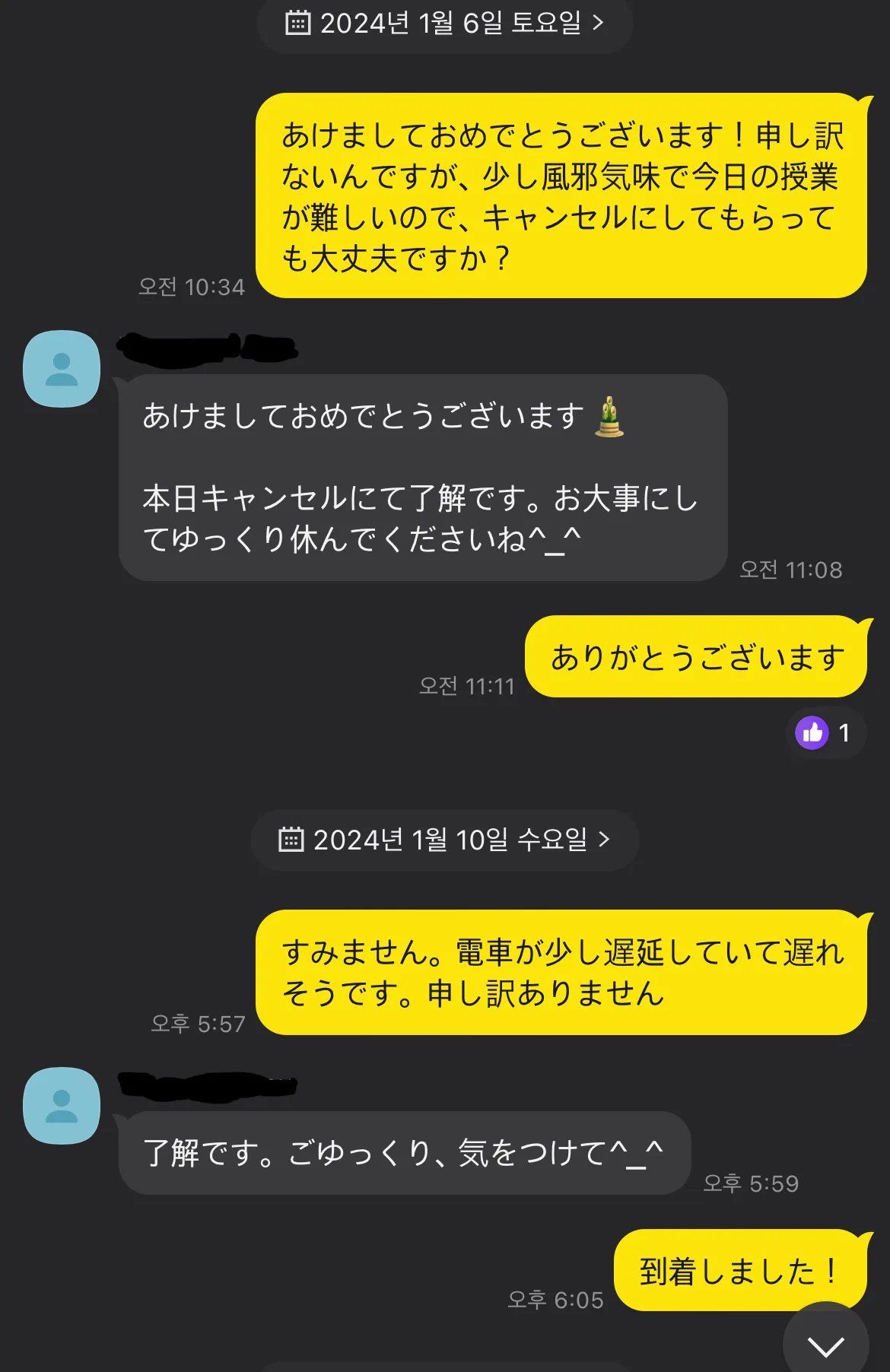The image size is (890, 1372).
Task: Click the calendar icon on the January 10 date banner
Action: click(x=292, y=840)
